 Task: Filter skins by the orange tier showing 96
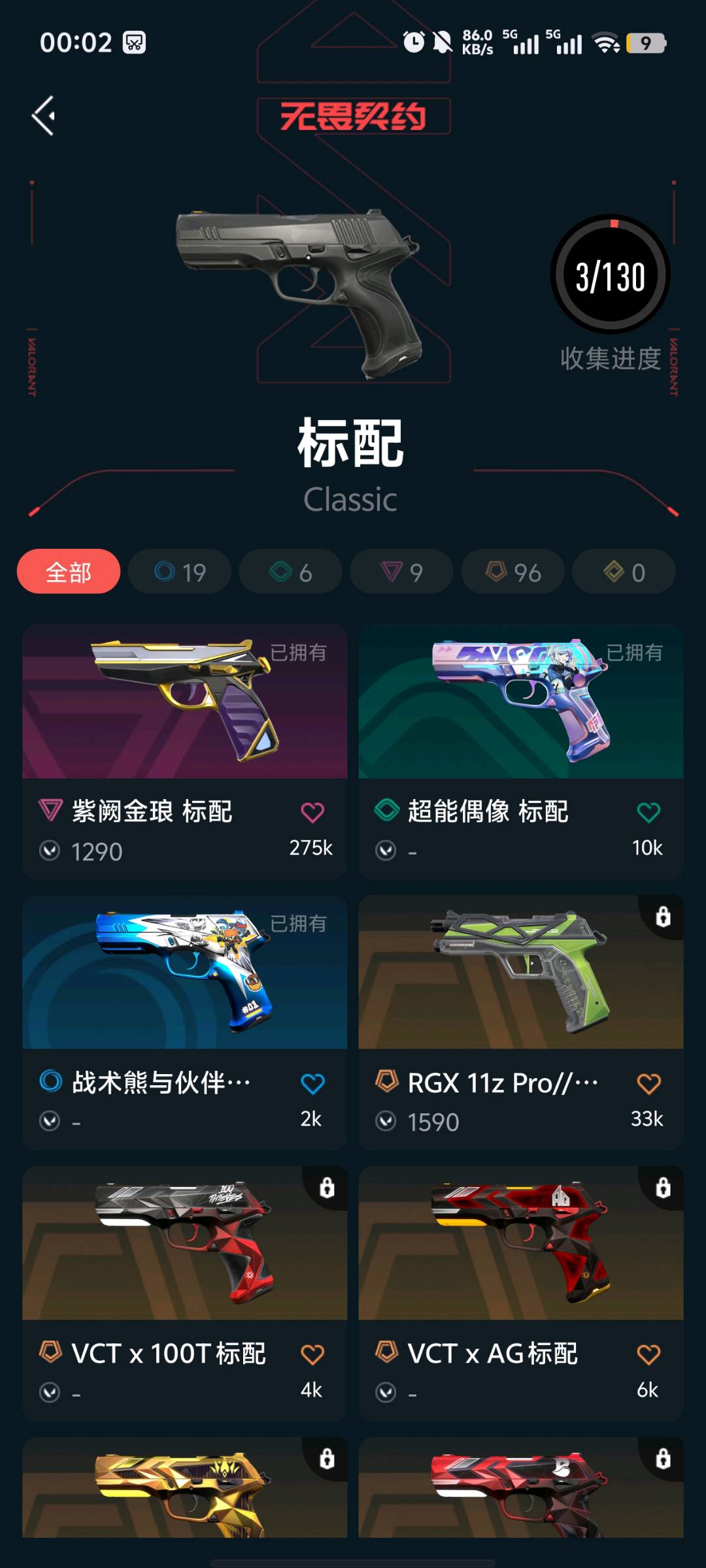(x=513, y=572)
